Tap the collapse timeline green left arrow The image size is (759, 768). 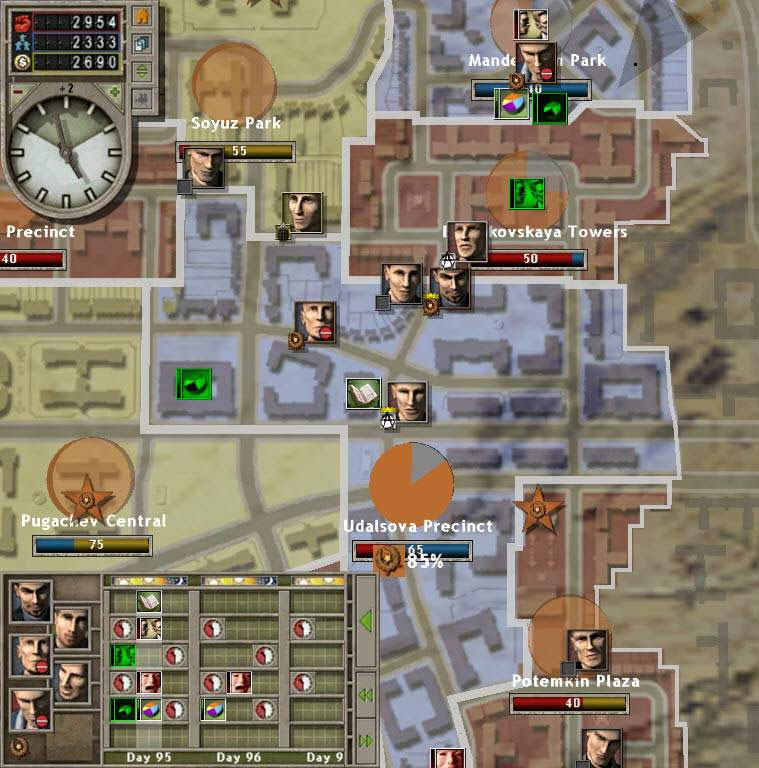pyautogui.click(x=366, y=621)
